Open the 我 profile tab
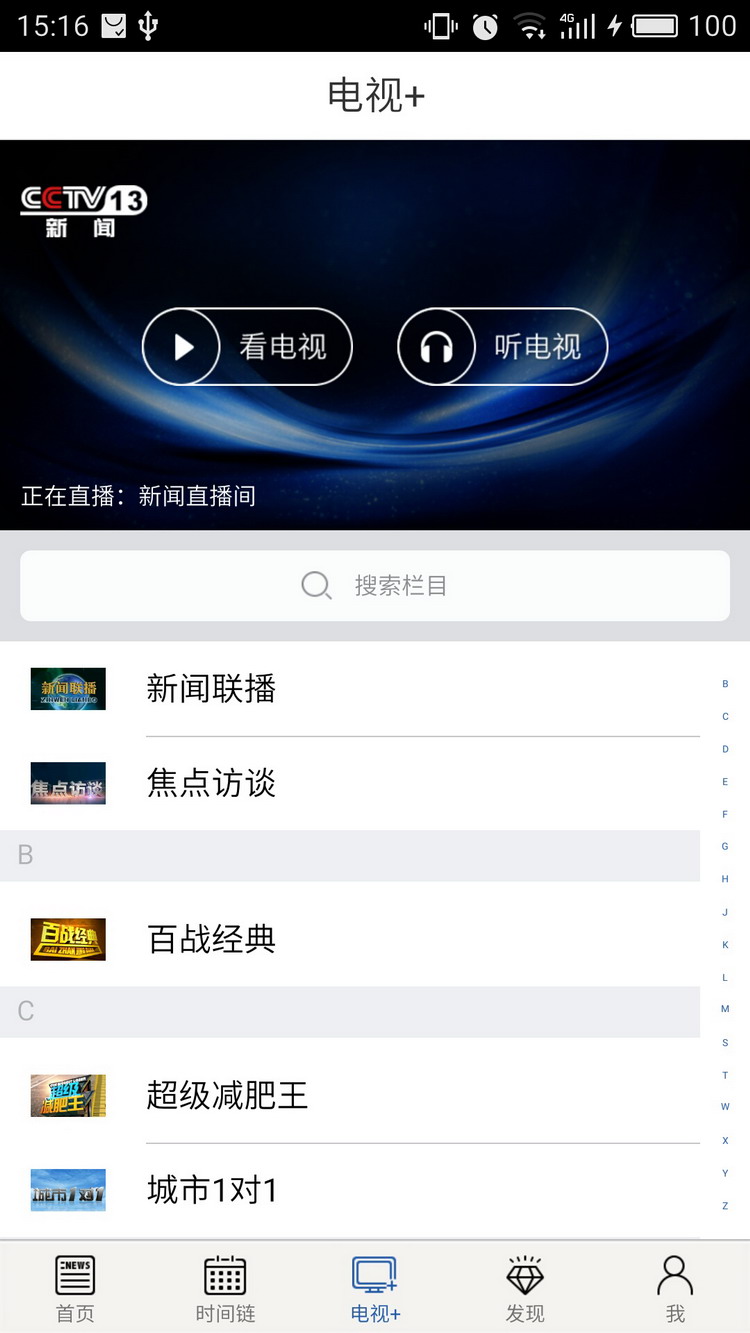The width and height of the screenshot is (750, 1333). tap(675, 1289)
